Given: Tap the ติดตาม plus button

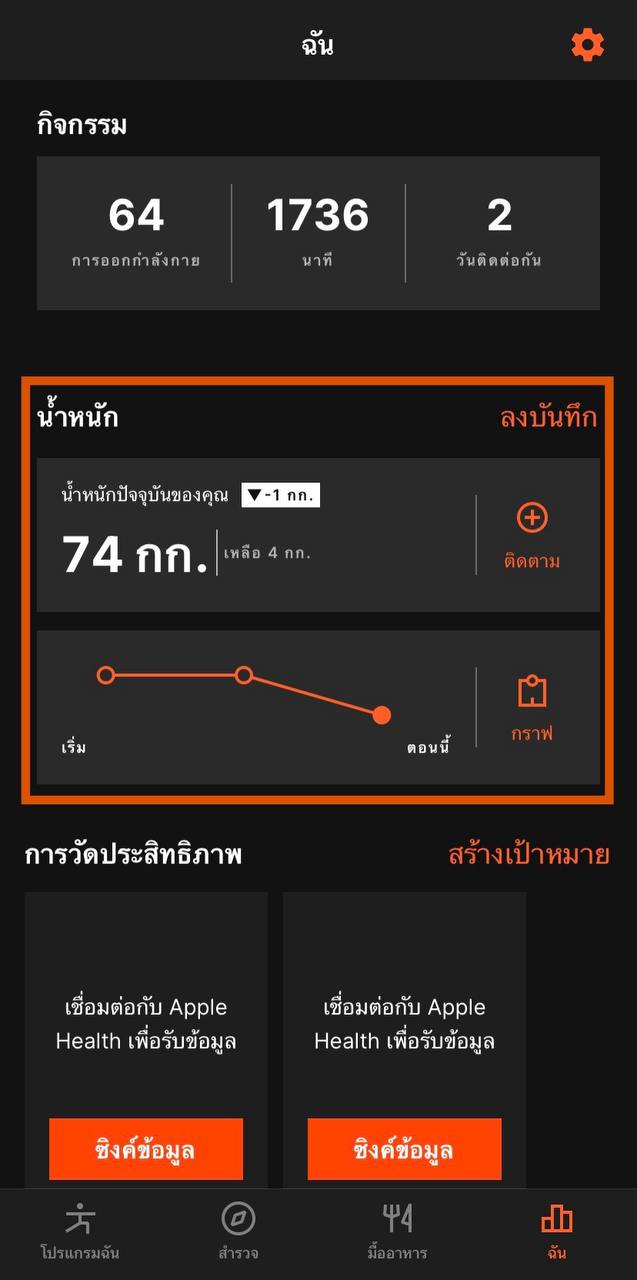Looking at the screenshot, I should [x=532, y=535].
